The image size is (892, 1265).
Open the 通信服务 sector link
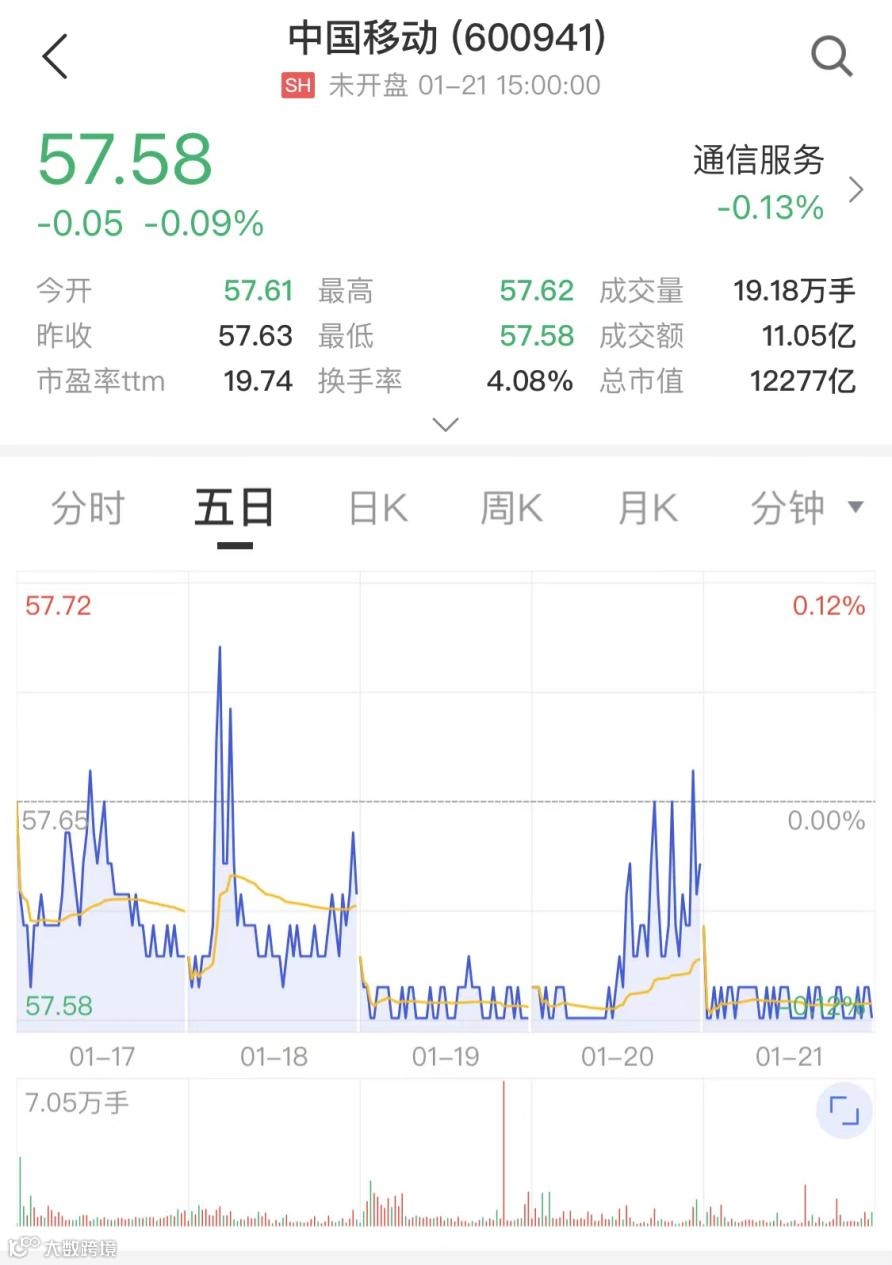[x=777, y=184]
